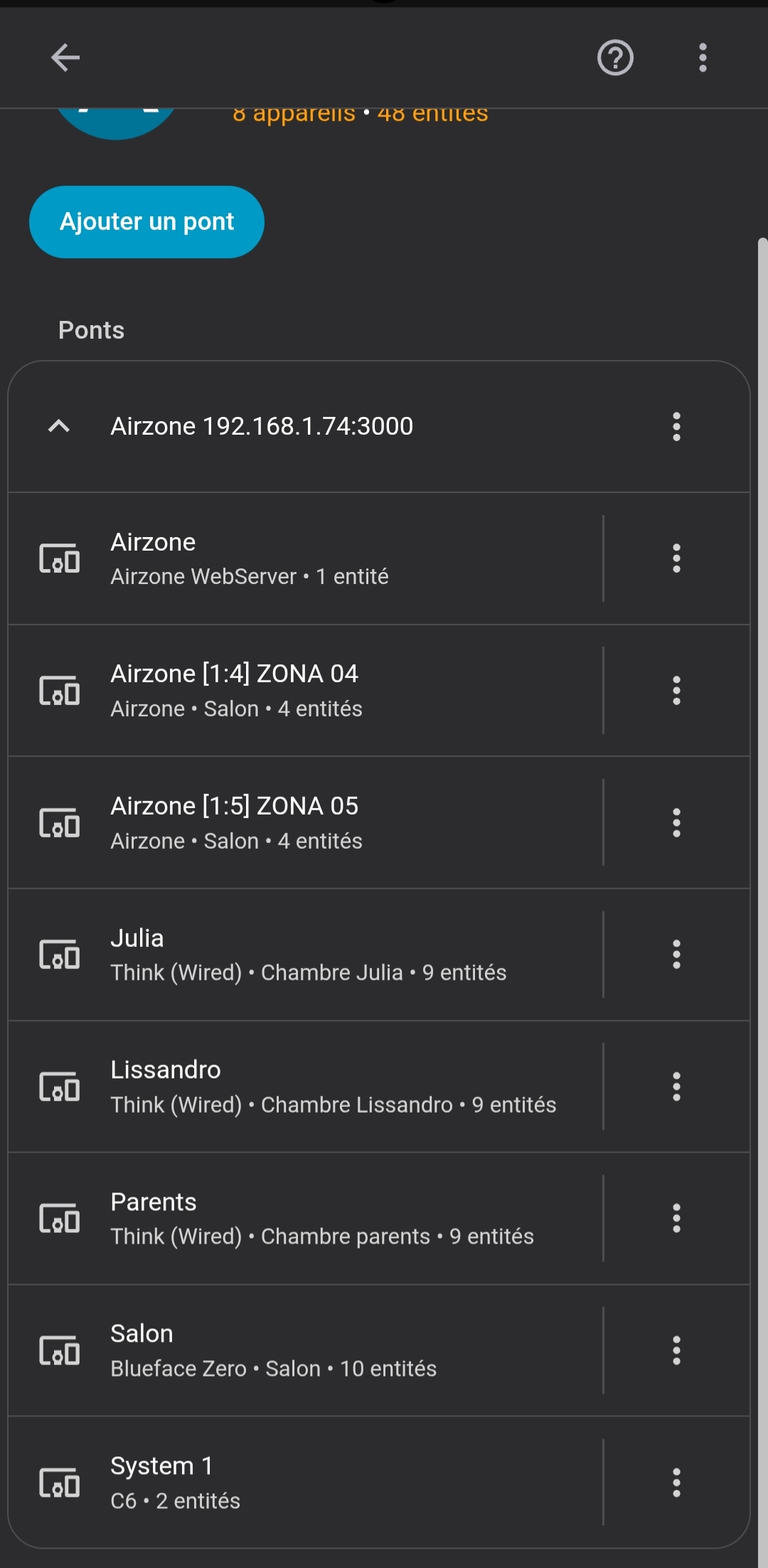768x1568 pixels.
Task: Go back using the top arrow
Action: pyautogui.click(x=65, y=58)
